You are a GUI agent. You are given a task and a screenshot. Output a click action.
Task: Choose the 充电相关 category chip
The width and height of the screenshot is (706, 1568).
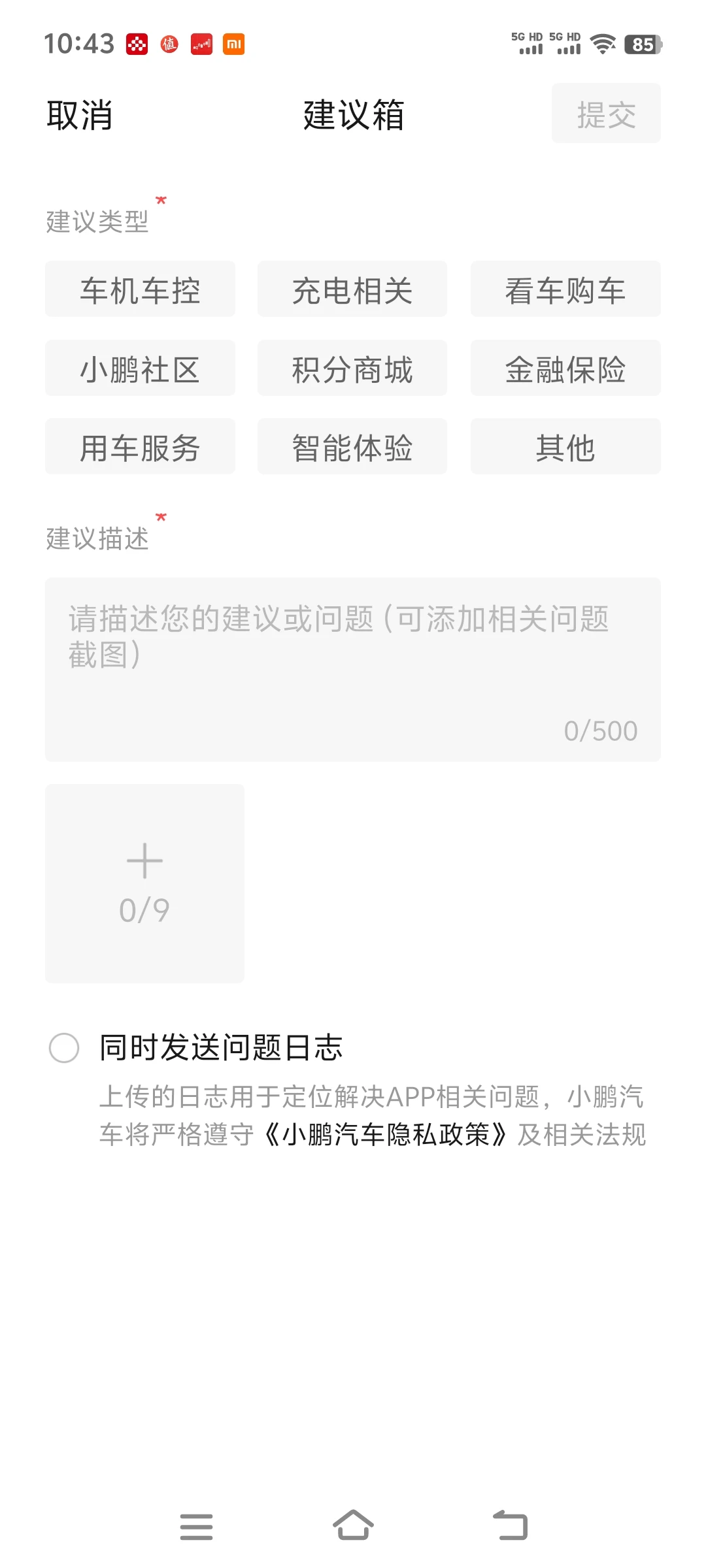click(352, 289)
